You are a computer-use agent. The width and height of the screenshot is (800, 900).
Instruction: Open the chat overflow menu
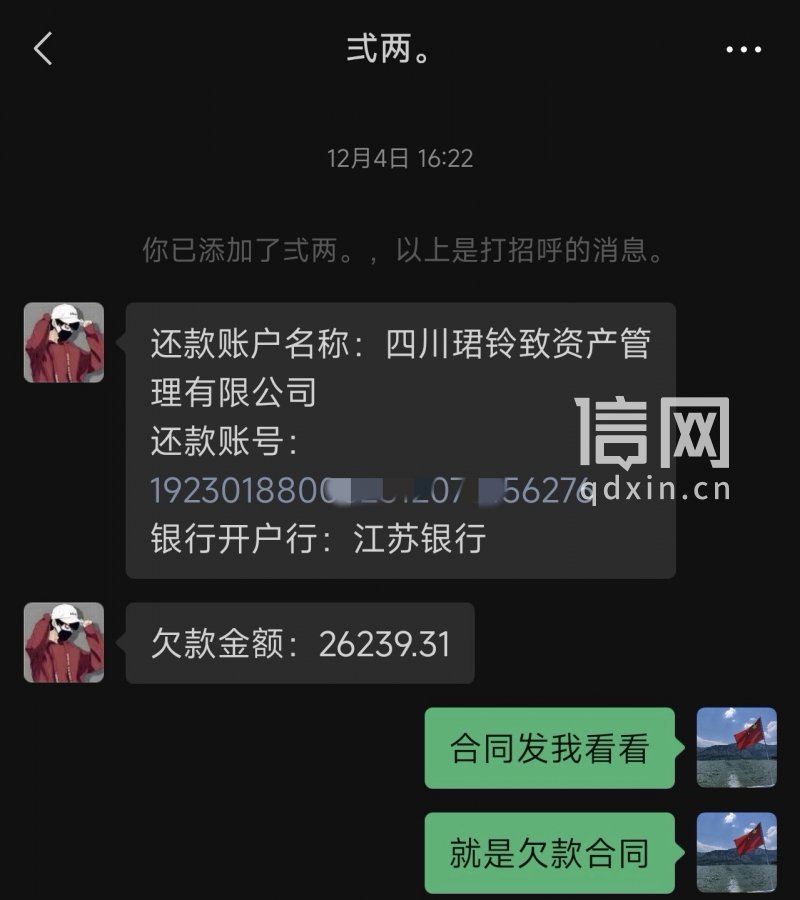click(743, 49)
